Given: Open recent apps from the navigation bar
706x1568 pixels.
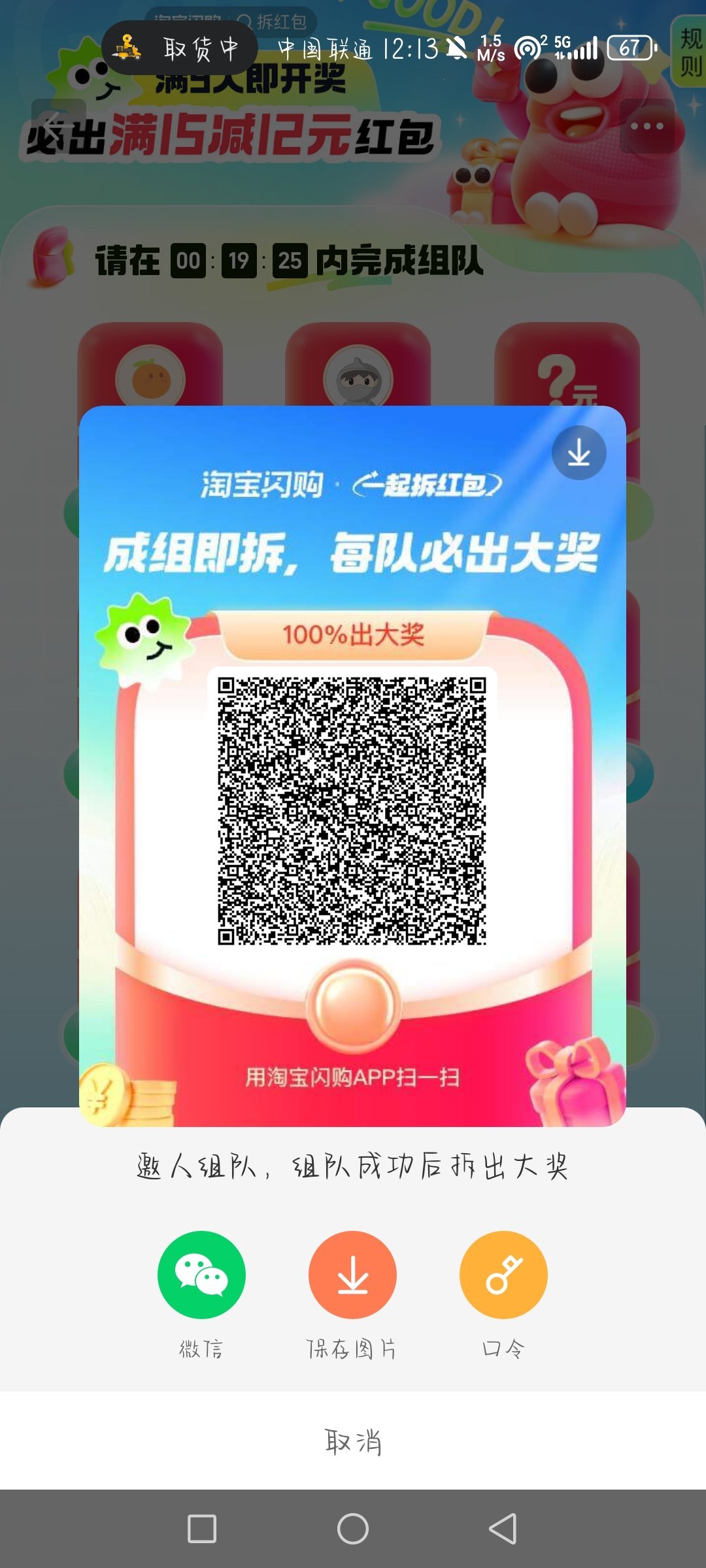Looking at the screenshot, I should tap(202, 1529).
